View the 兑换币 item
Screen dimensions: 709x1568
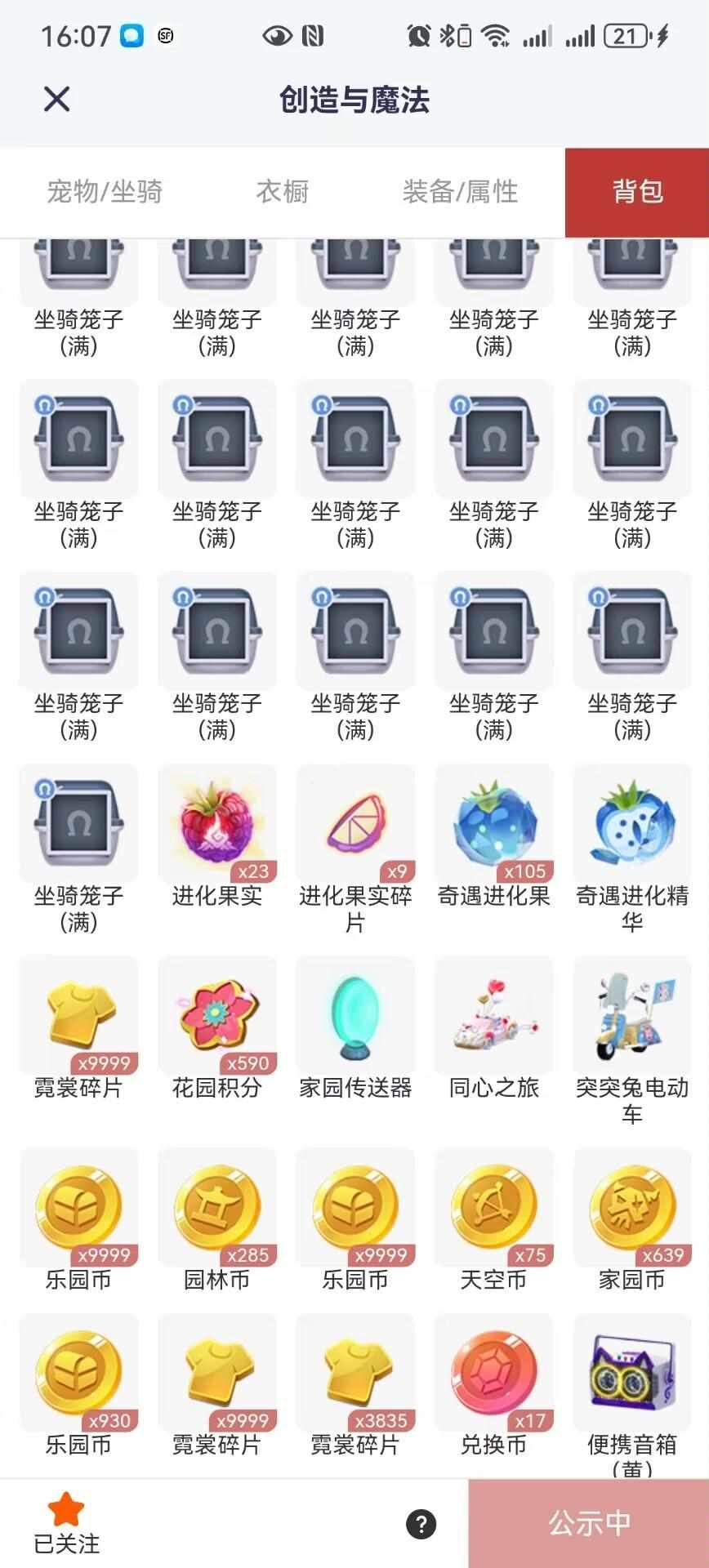494,1374
